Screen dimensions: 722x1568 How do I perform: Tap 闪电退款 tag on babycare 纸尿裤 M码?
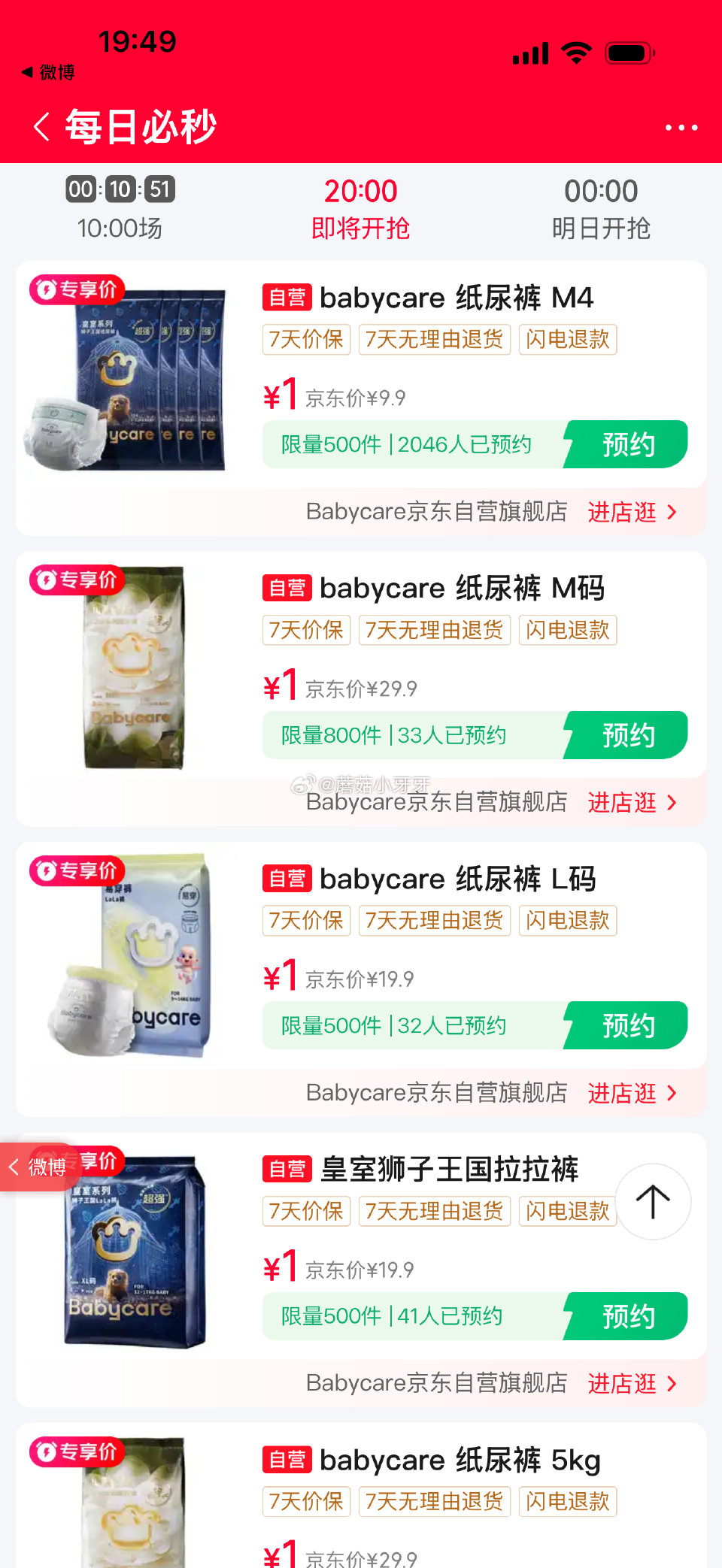pyautogui.click(x=567, y=630)
